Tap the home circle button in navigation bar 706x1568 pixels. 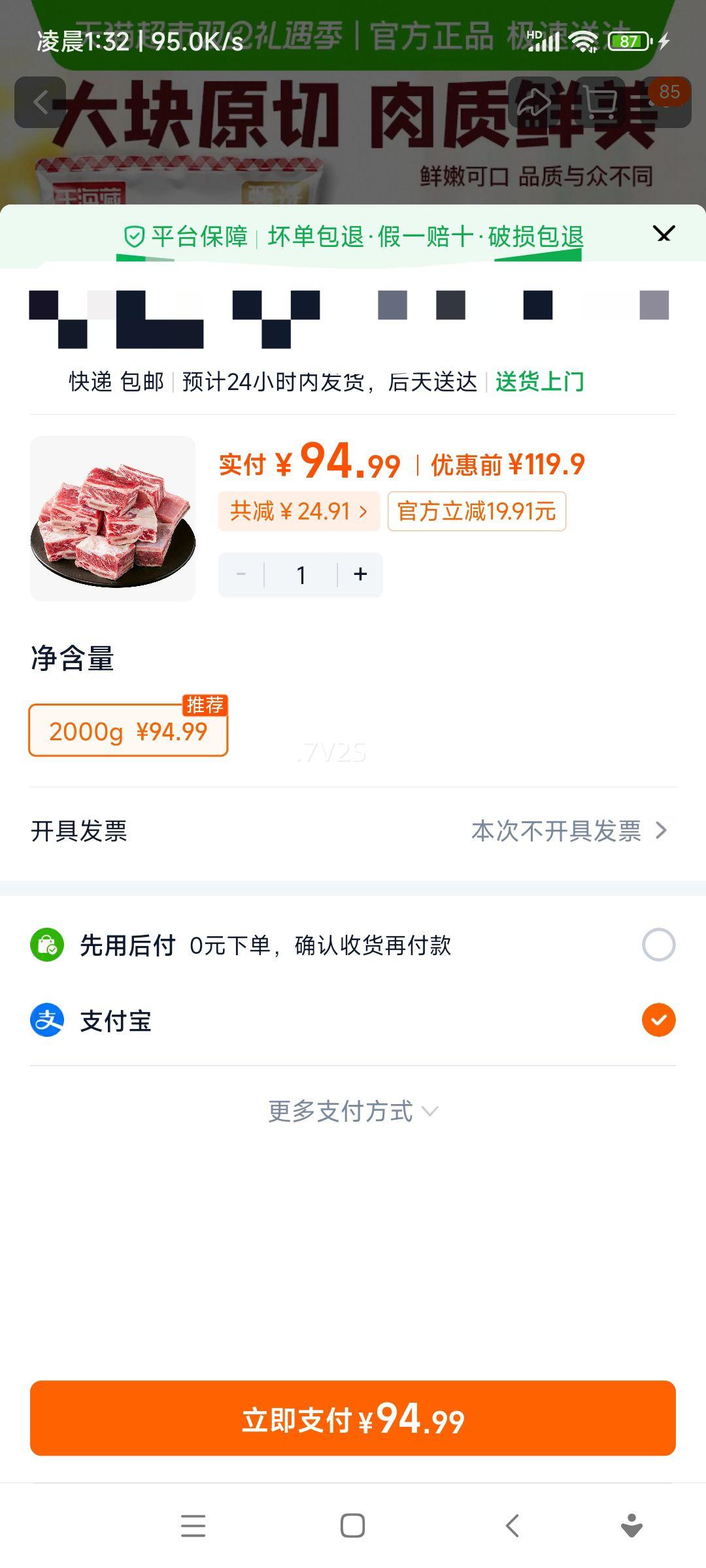pos(353,1526)
